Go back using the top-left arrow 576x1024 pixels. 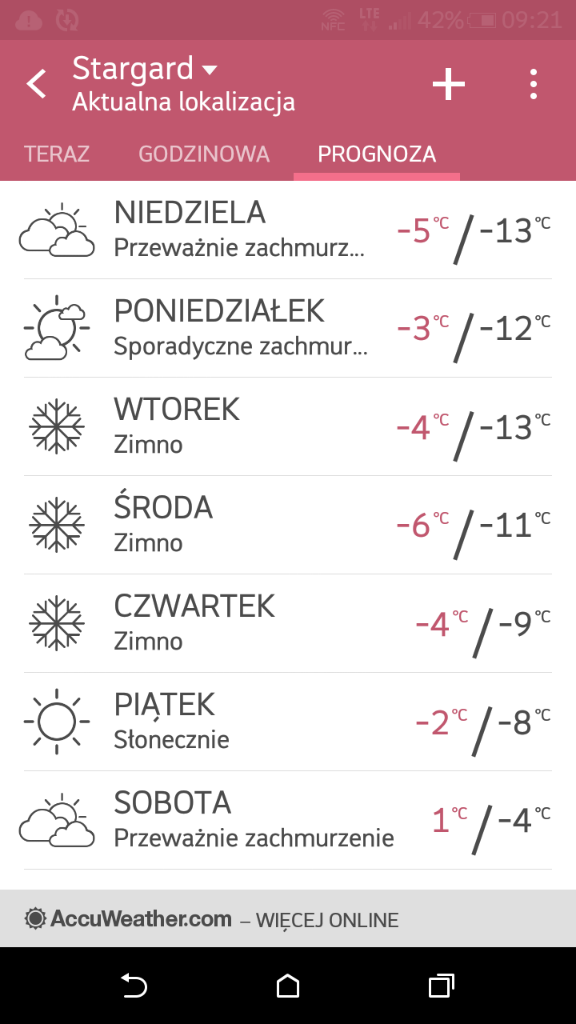[x=37, y=84]
